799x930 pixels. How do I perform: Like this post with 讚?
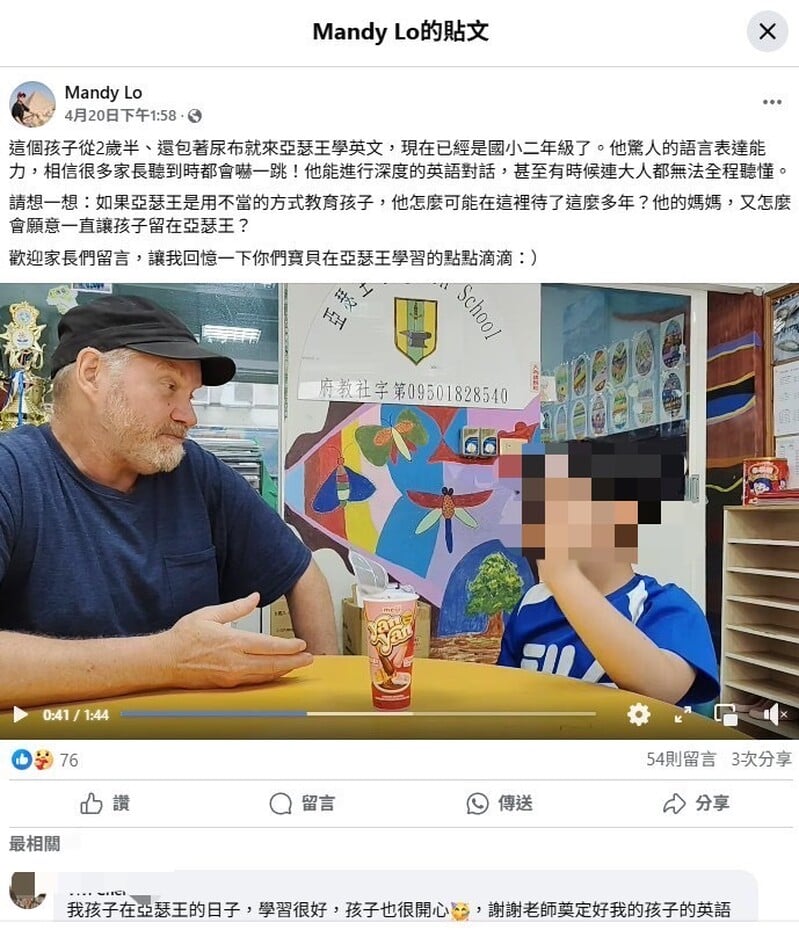click(105, 803)
